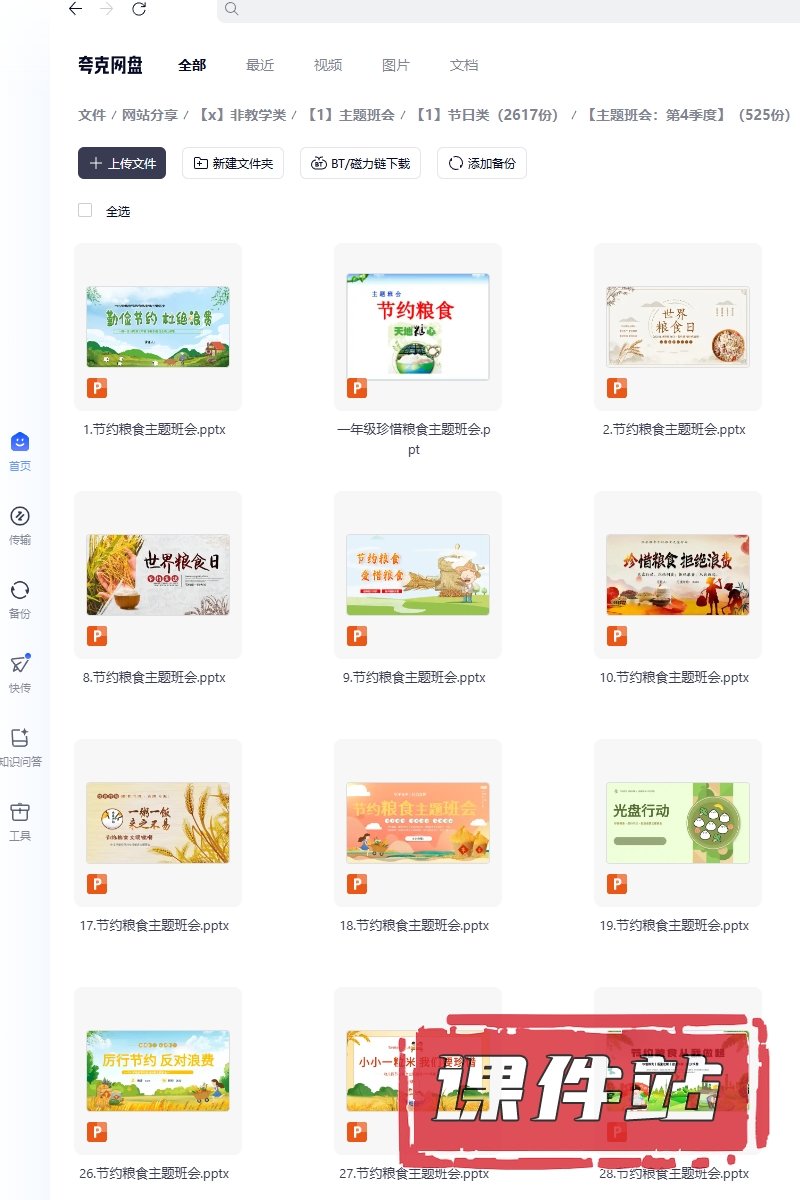The image size is (800, 1200).
Task: Open the 工具 sidebar item
Action: [20, 820]
